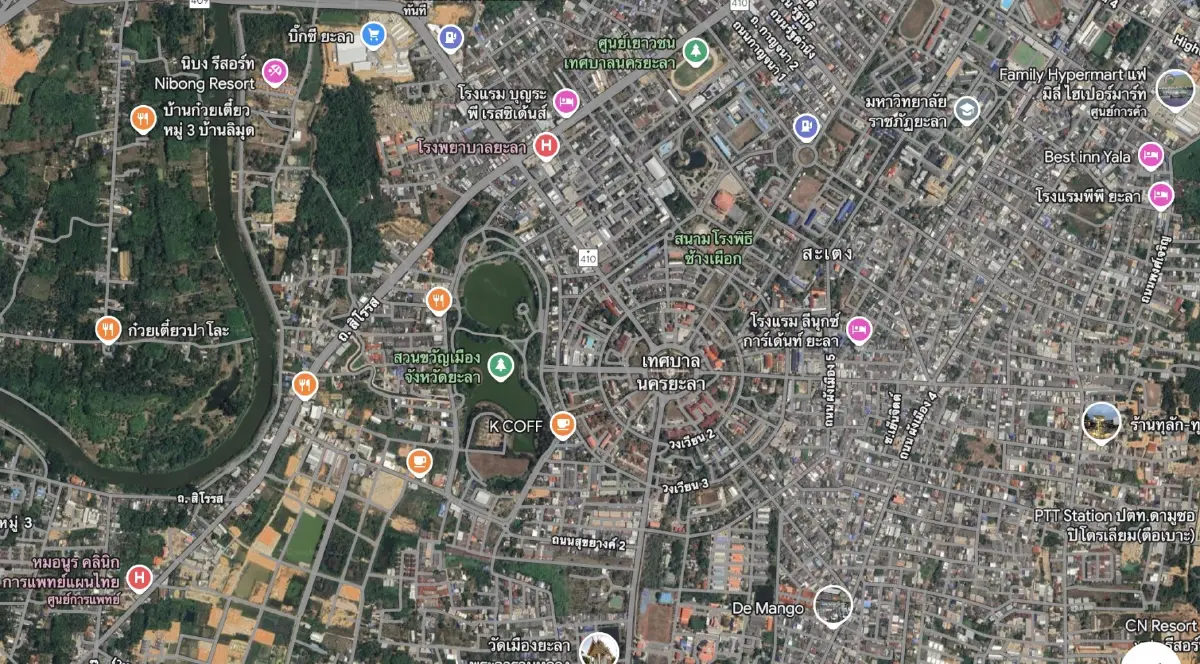The image size is (1200, 664).
Task: Select the De Mango place thumbnail
Action: coord(832,606)
